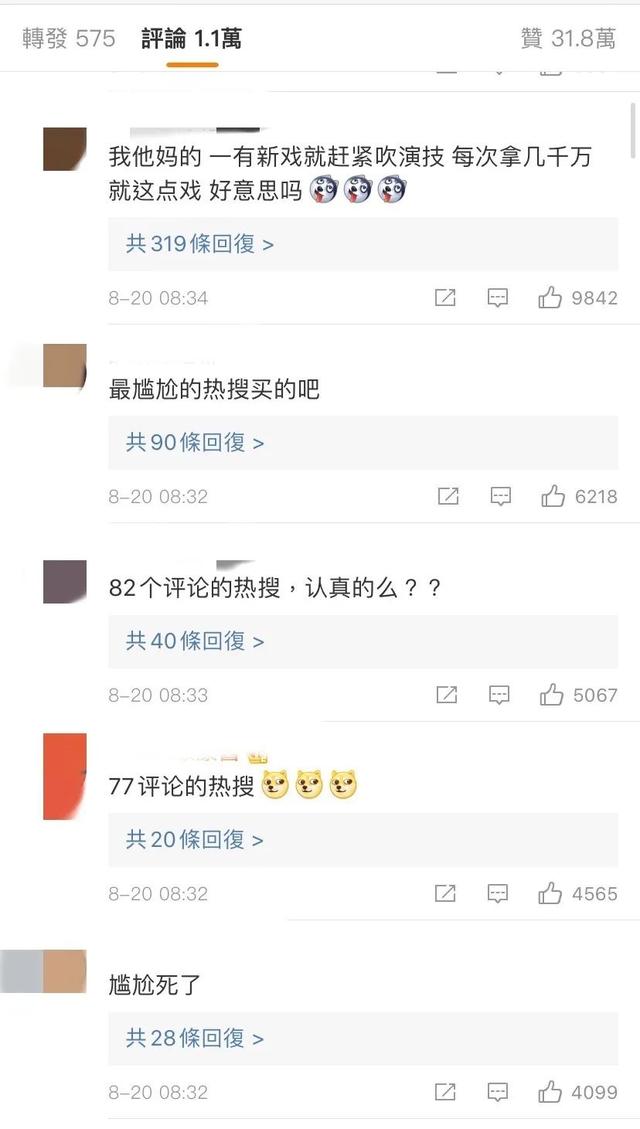The height and width of the screenshot is (1129, 640).
Task: Open the avatar of the 尴尬死了 commenter
Action: 65,971
